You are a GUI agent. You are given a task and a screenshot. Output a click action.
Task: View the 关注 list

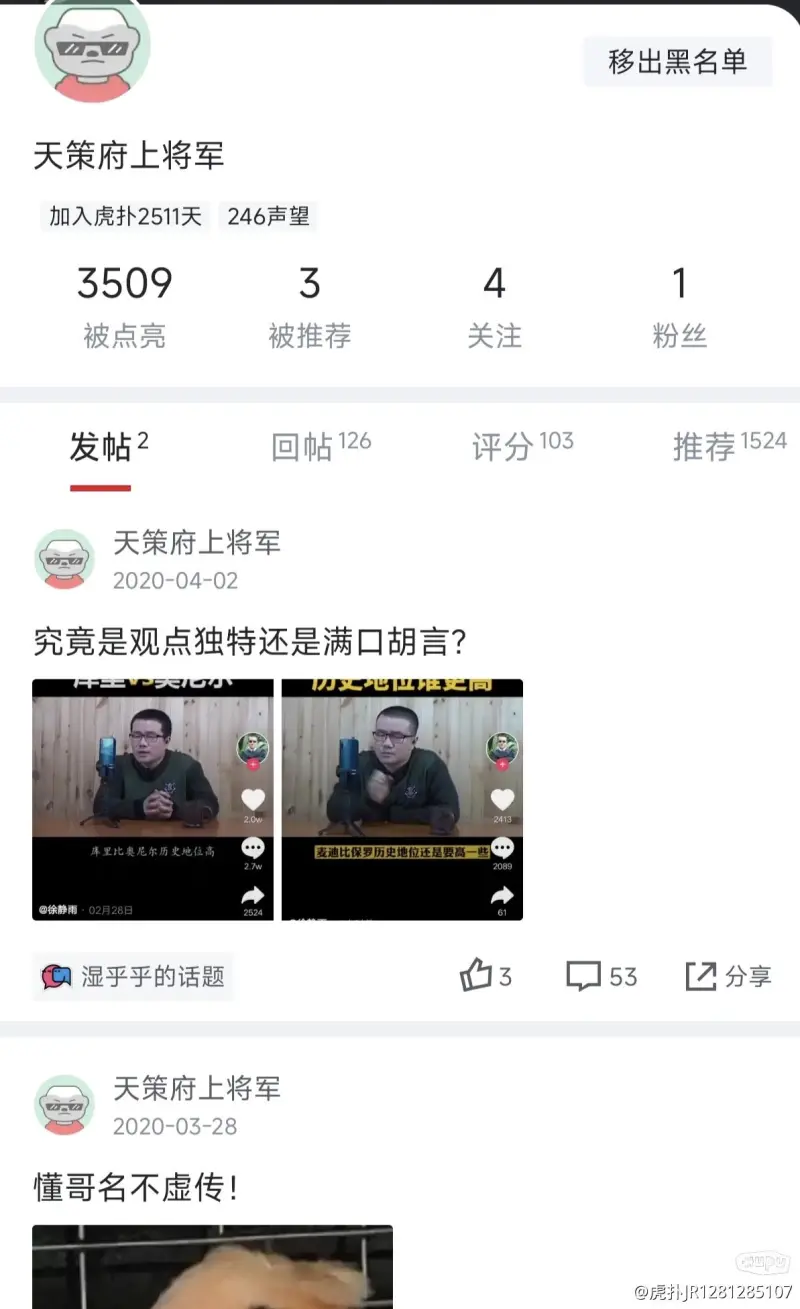click(x=494, y=307)
